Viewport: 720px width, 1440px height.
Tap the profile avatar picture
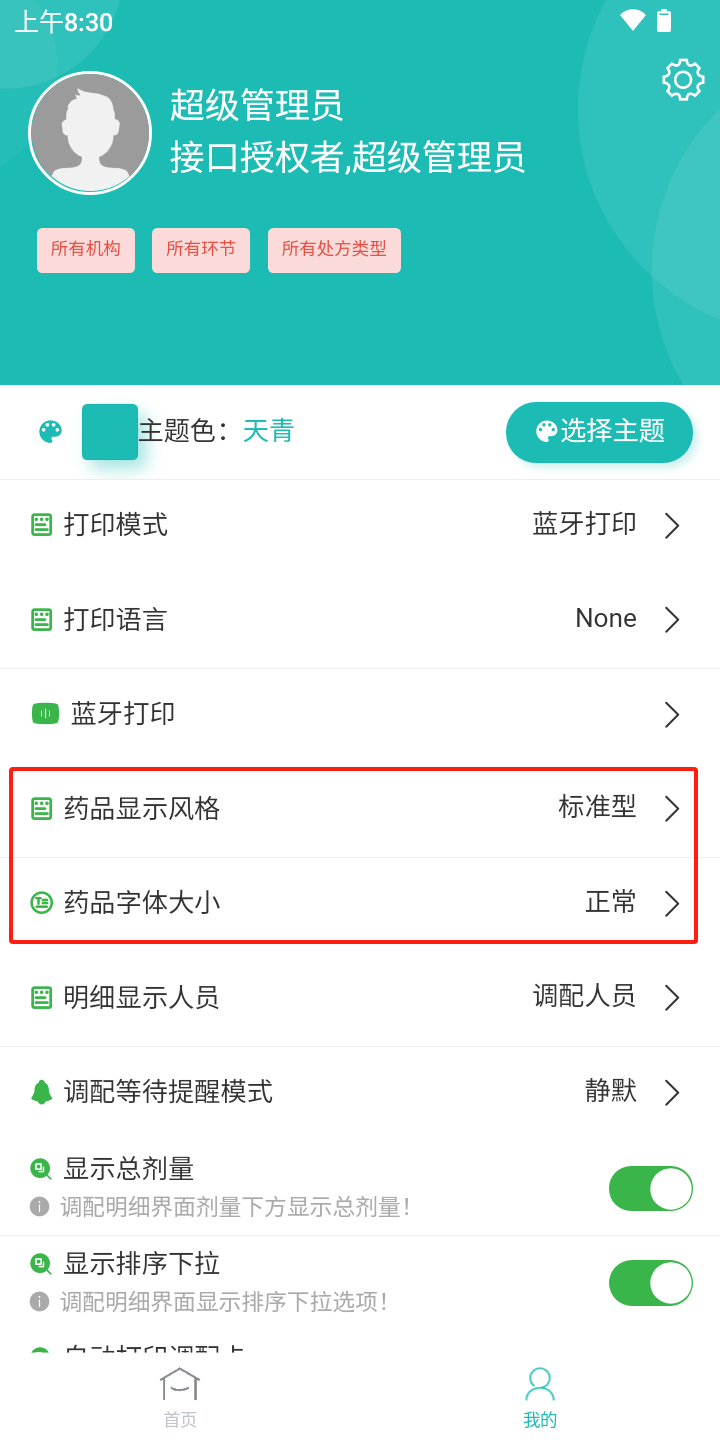[90, 133]
